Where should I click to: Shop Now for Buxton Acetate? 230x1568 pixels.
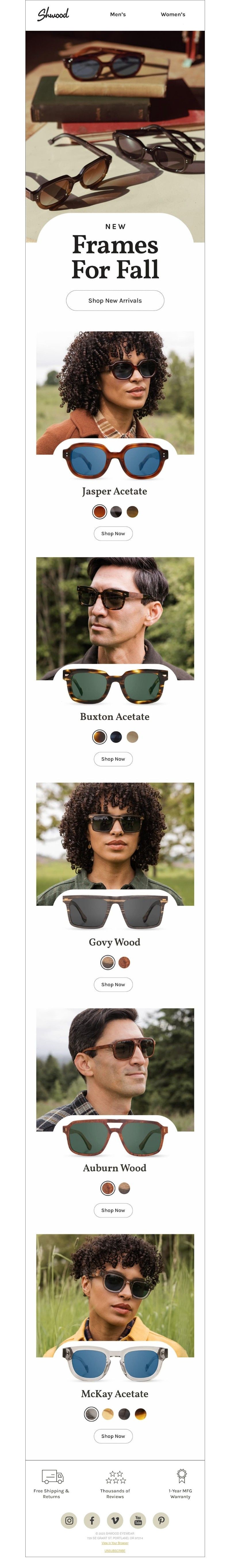[113, 759]
